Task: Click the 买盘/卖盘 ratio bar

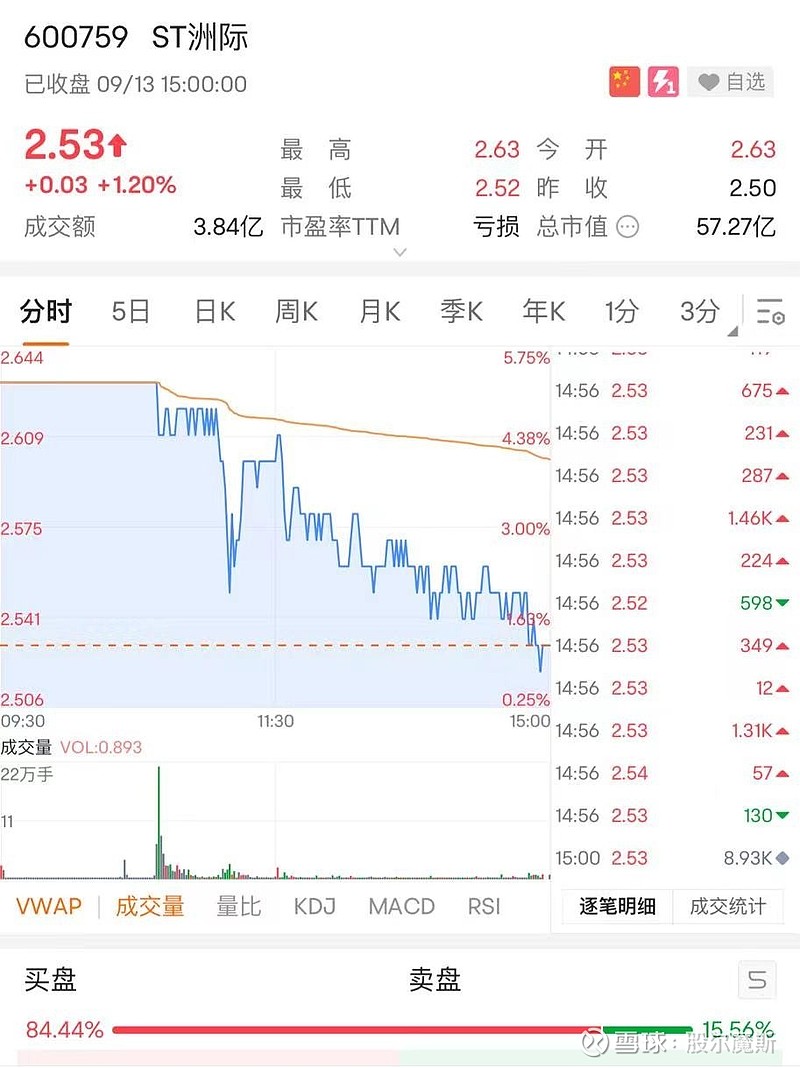Action: click(x=400, y=1026)
